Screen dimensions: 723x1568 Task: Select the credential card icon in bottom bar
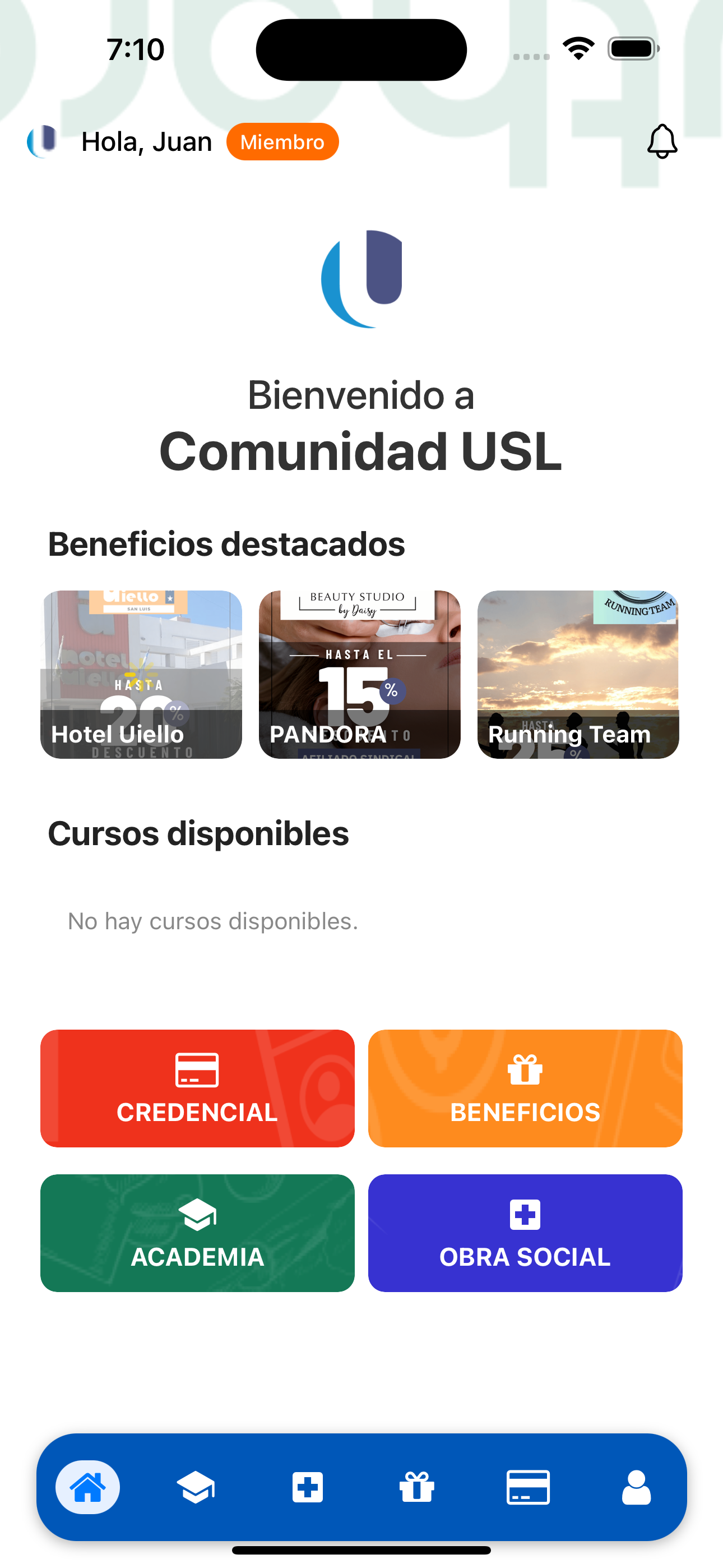(527, 1488)
